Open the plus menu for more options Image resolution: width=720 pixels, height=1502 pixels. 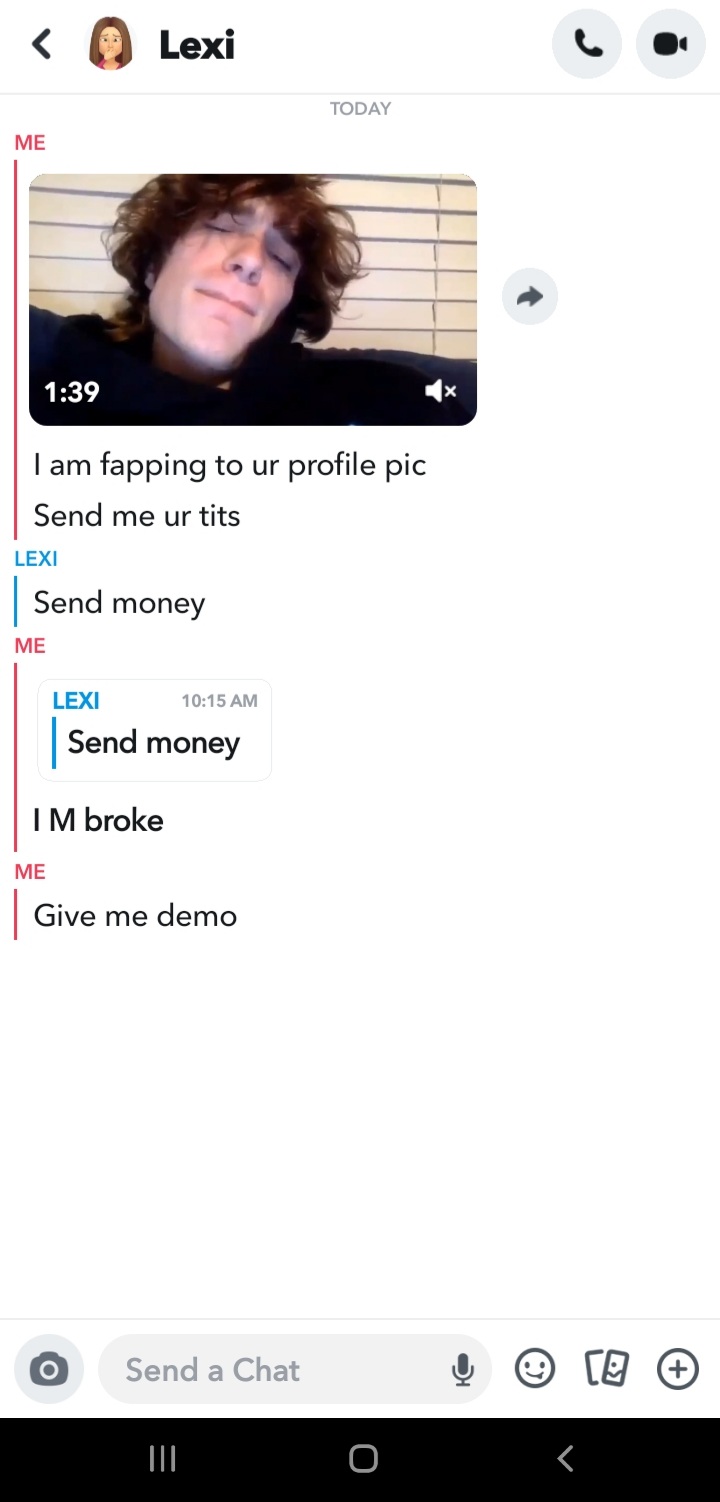click(678, 1369)
